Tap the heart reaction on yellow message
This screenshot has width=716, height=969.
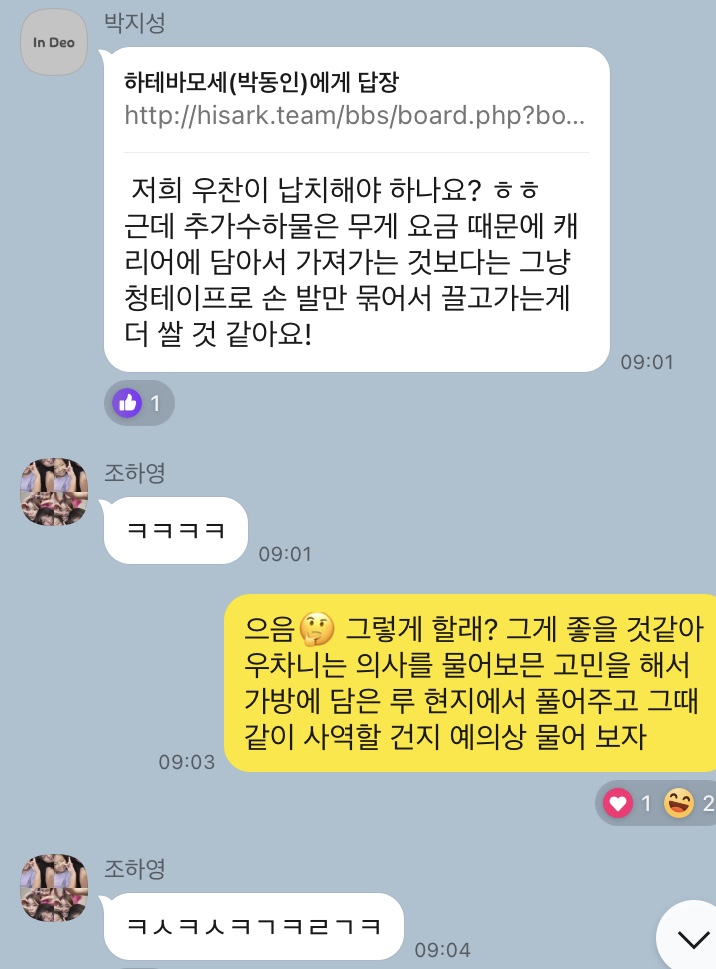(x=630, y=803)
